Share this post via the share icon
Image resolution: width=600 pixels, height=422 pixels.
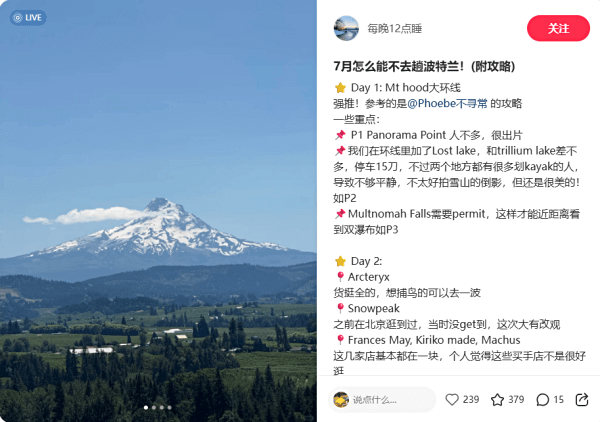pyautogui.click(x=580, y=399)
